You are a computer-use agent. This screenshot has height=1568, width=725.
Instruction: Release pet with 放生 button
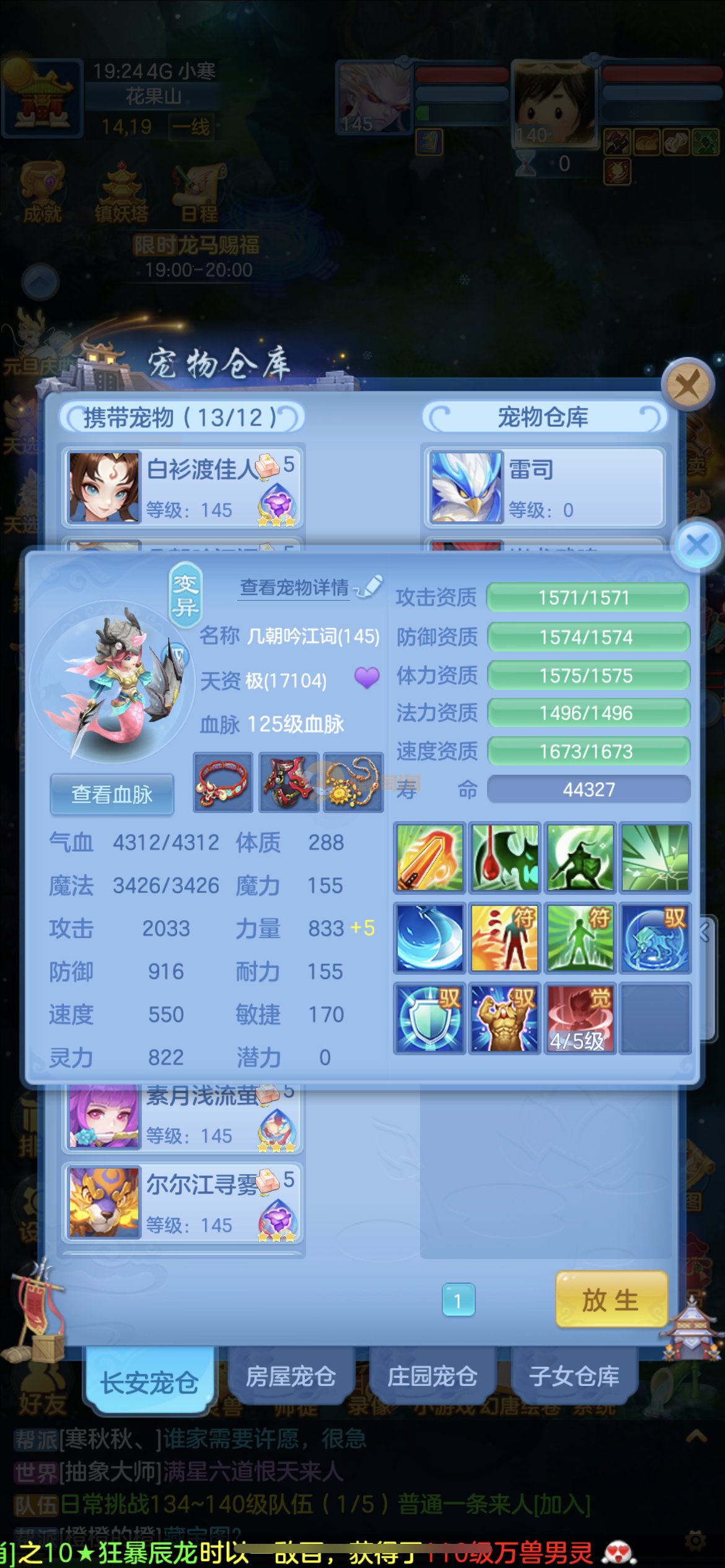(611, 1300)
